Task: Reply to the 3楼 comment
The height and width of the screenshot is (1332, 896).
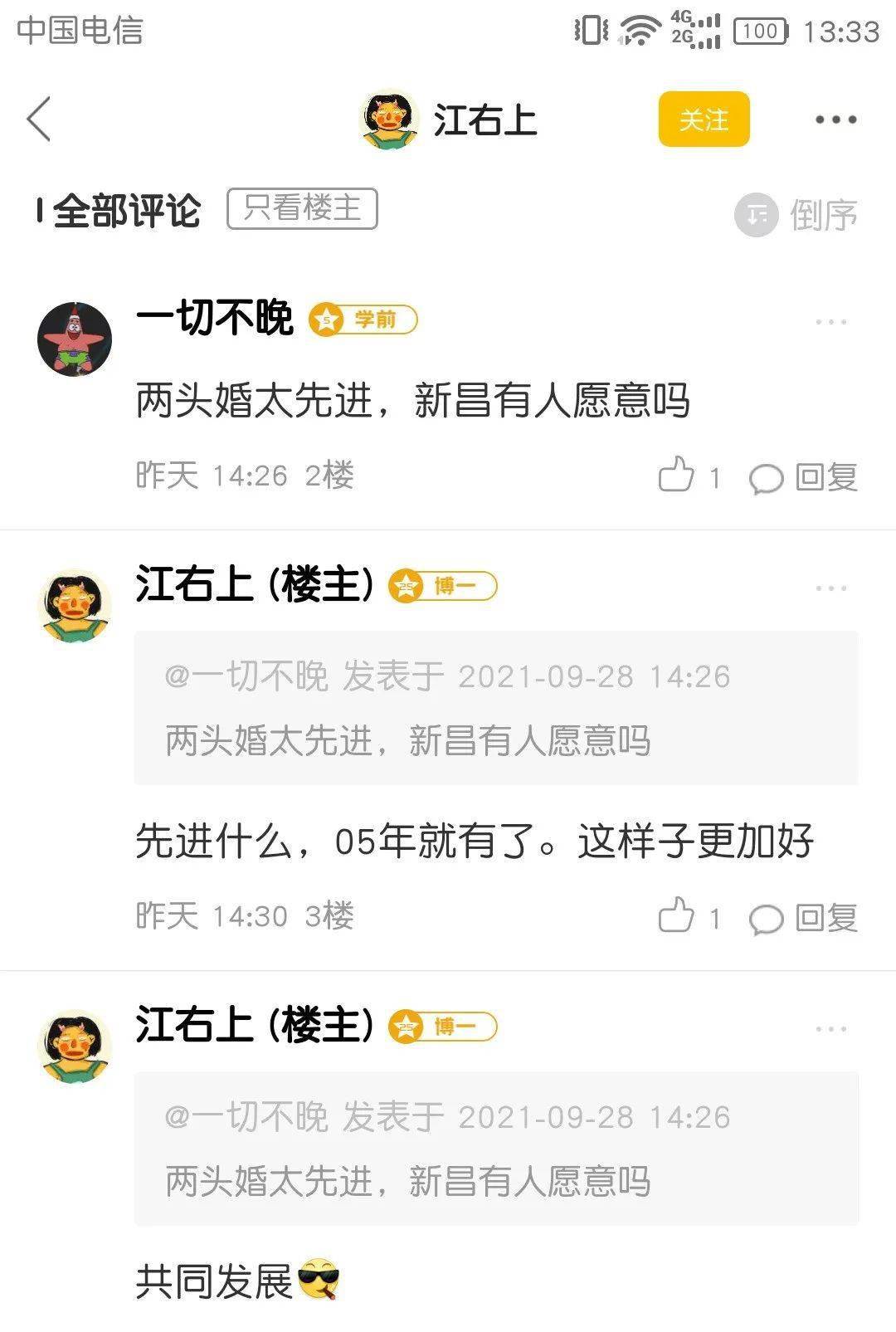Action: pyautogui.click(x=803, y=918)
